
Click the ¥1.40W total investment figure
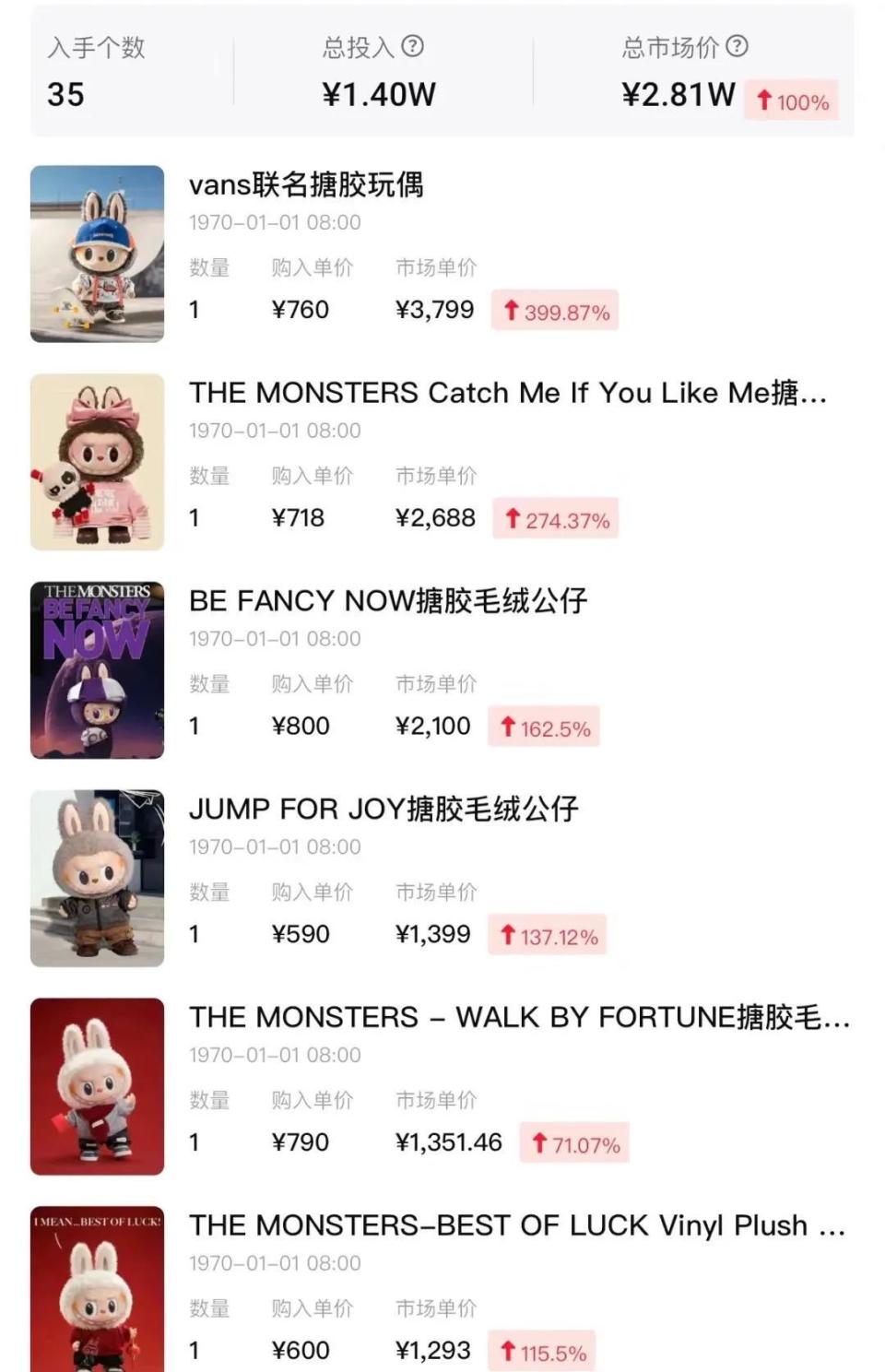coord(377,92)
